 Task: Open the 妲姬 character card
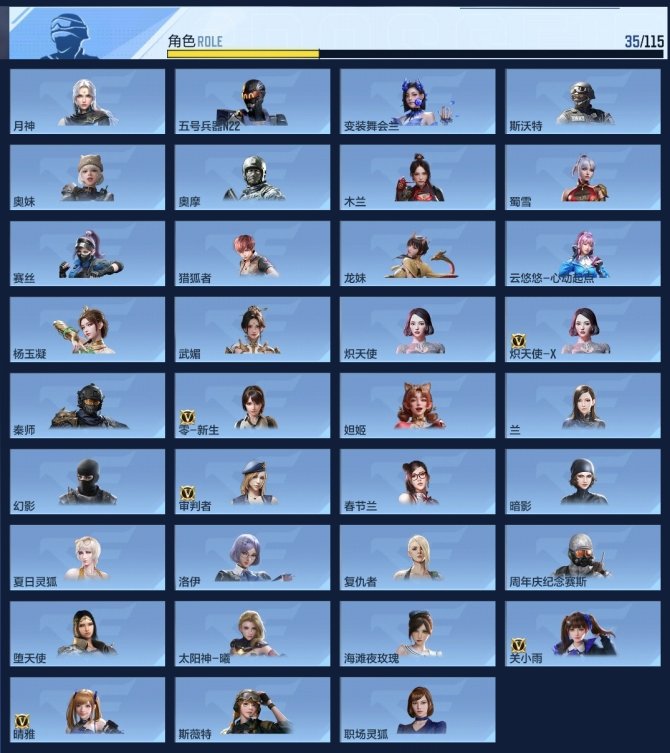pos(417,405)
